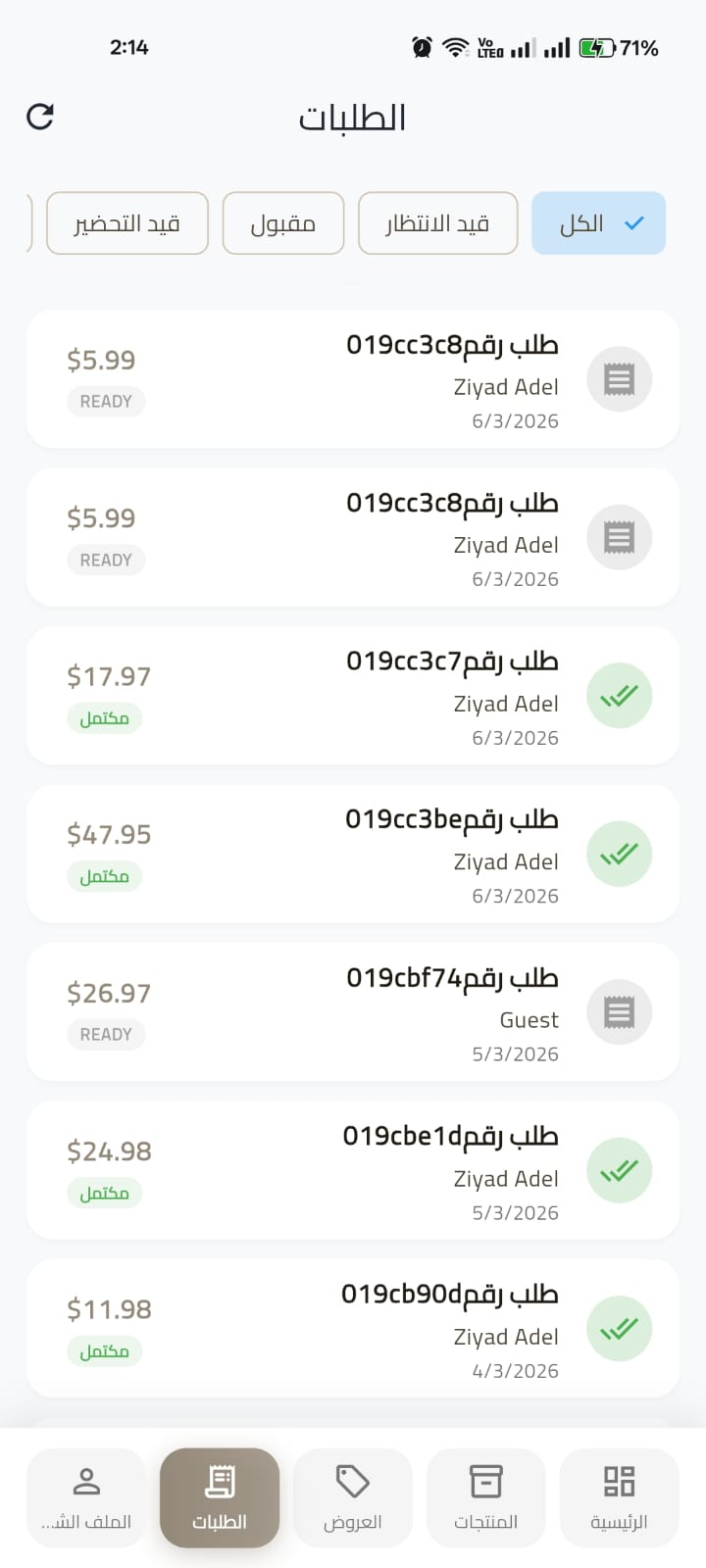Tap the مكتمل badge on the $24.98 order
This screenshot has width=706, height=1568.
(x=104, y=1193)
